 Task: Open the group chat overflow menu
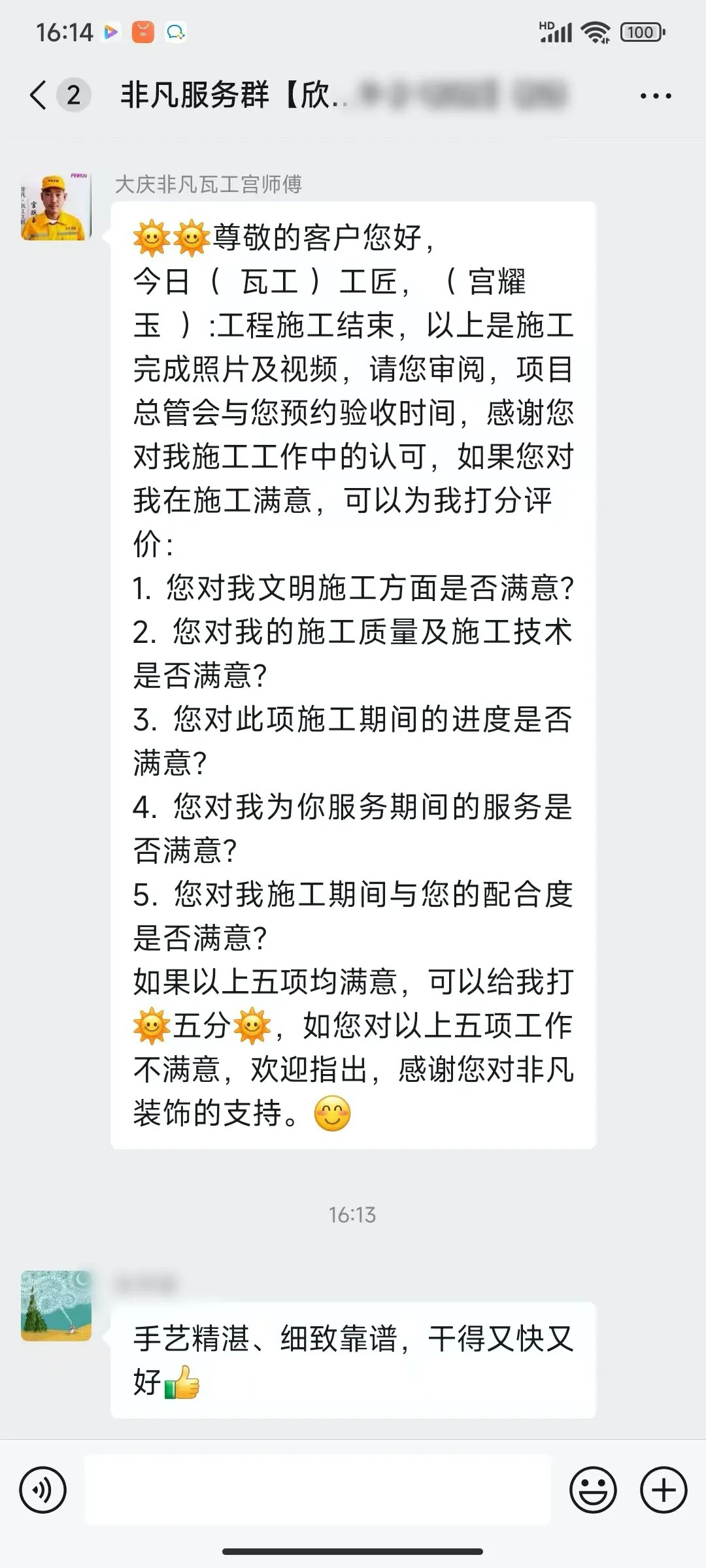[655, 96]
